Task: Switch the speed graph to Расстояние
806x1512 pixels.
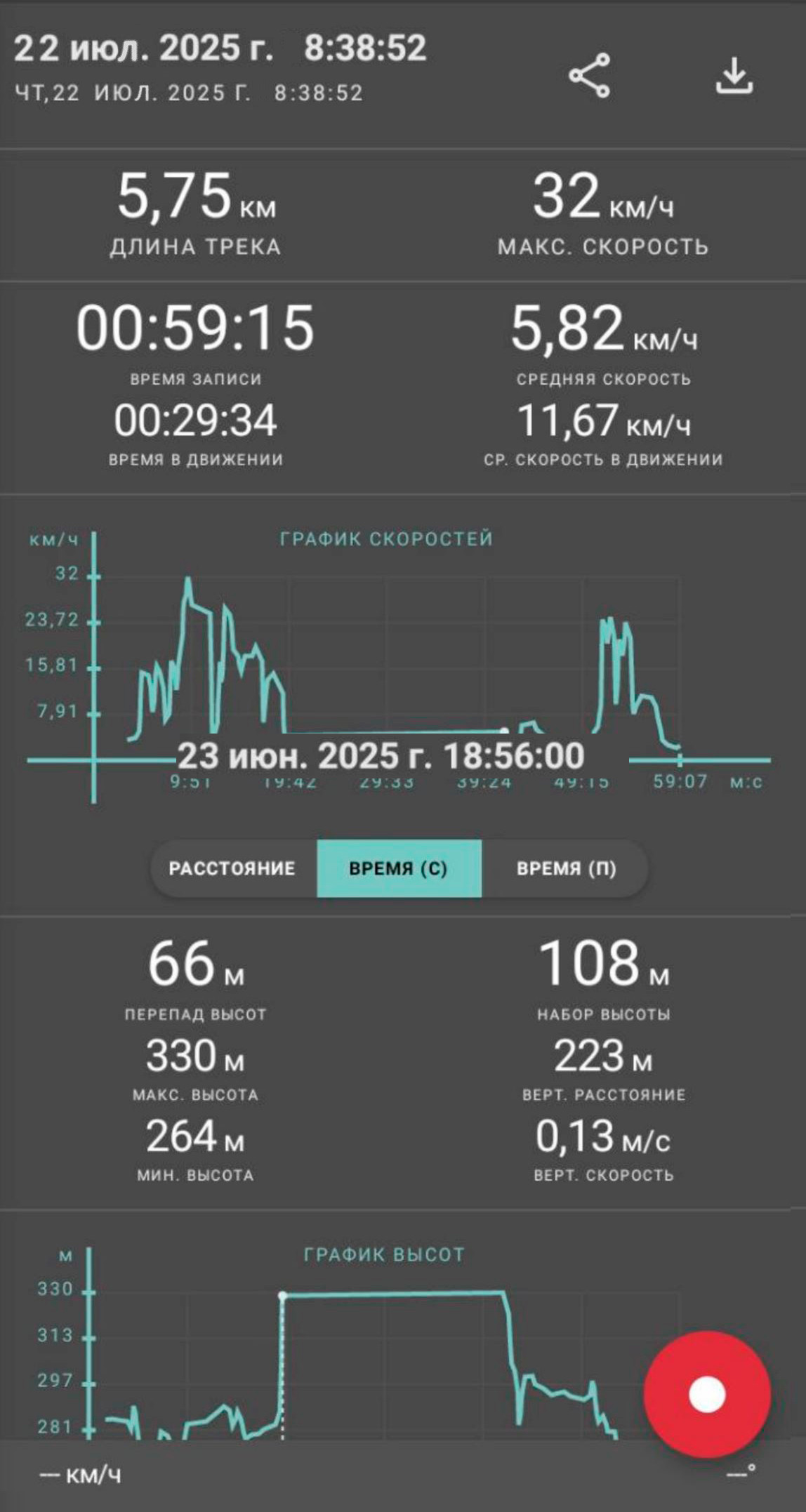Action: click(232, 868)
